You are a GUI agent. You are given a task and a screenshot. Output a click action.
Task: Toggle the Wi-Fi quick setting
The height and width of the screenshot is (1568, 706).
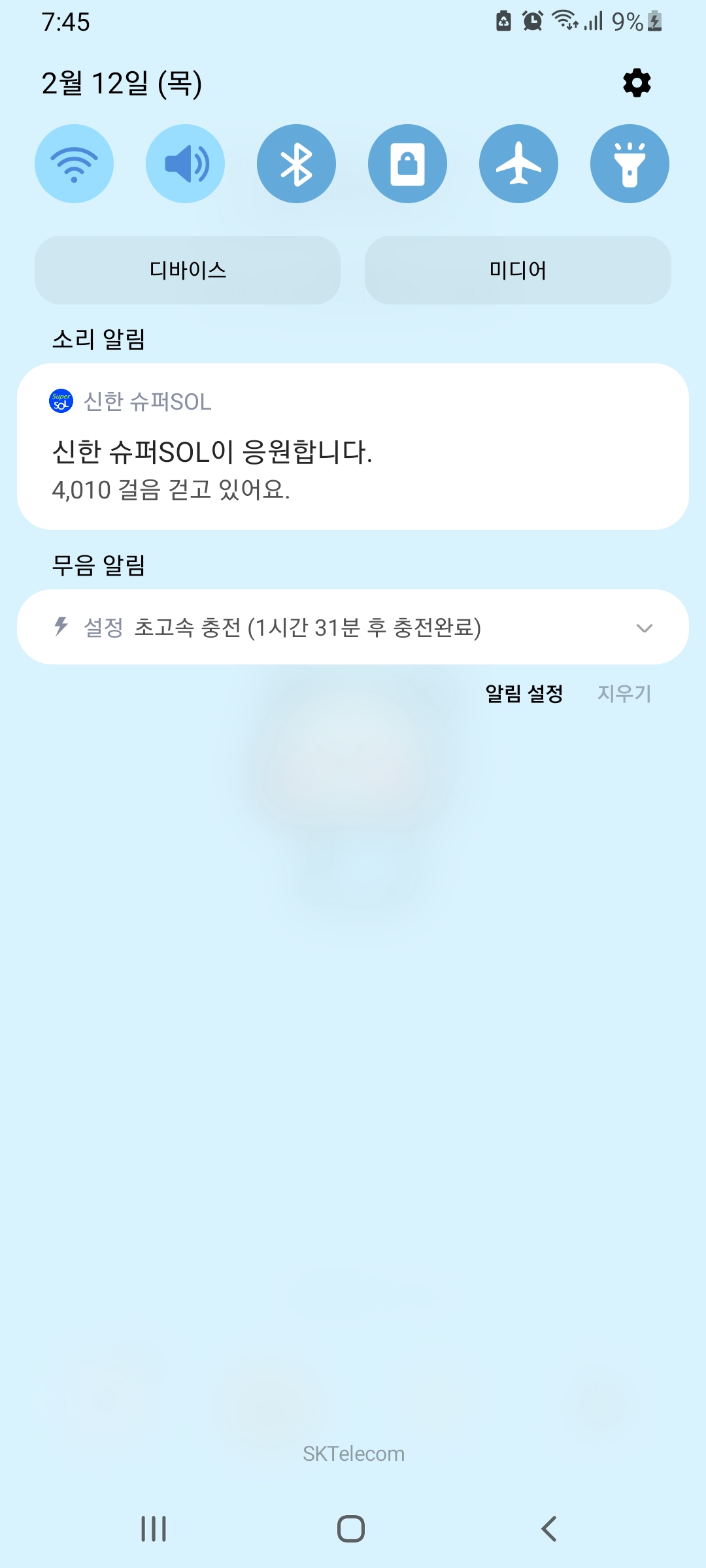click(74, 163)
